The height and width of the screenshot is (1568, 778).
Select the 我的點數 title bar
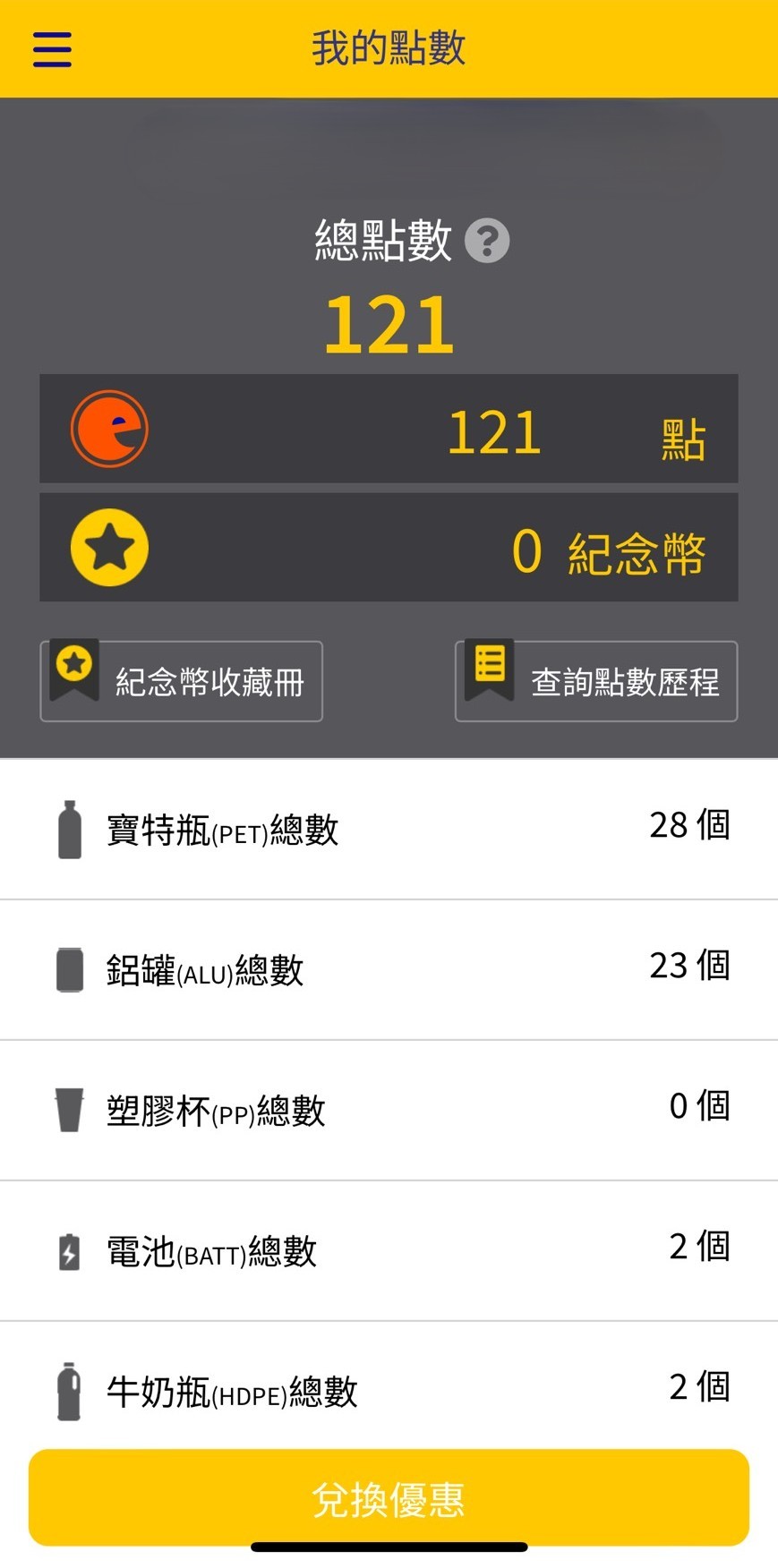(389, 49)
